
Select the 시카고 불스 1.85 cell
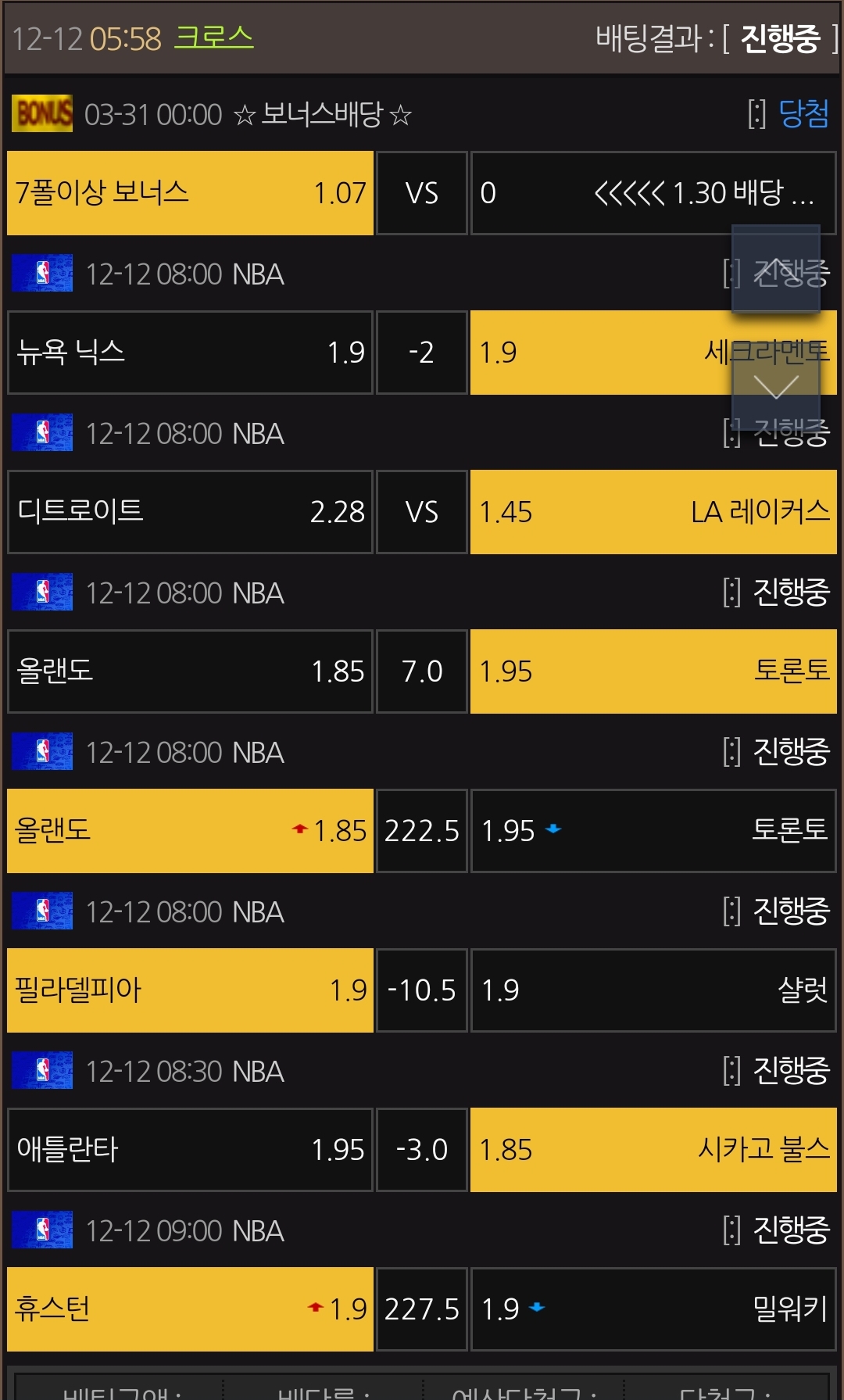click(x=653, y=1150)
